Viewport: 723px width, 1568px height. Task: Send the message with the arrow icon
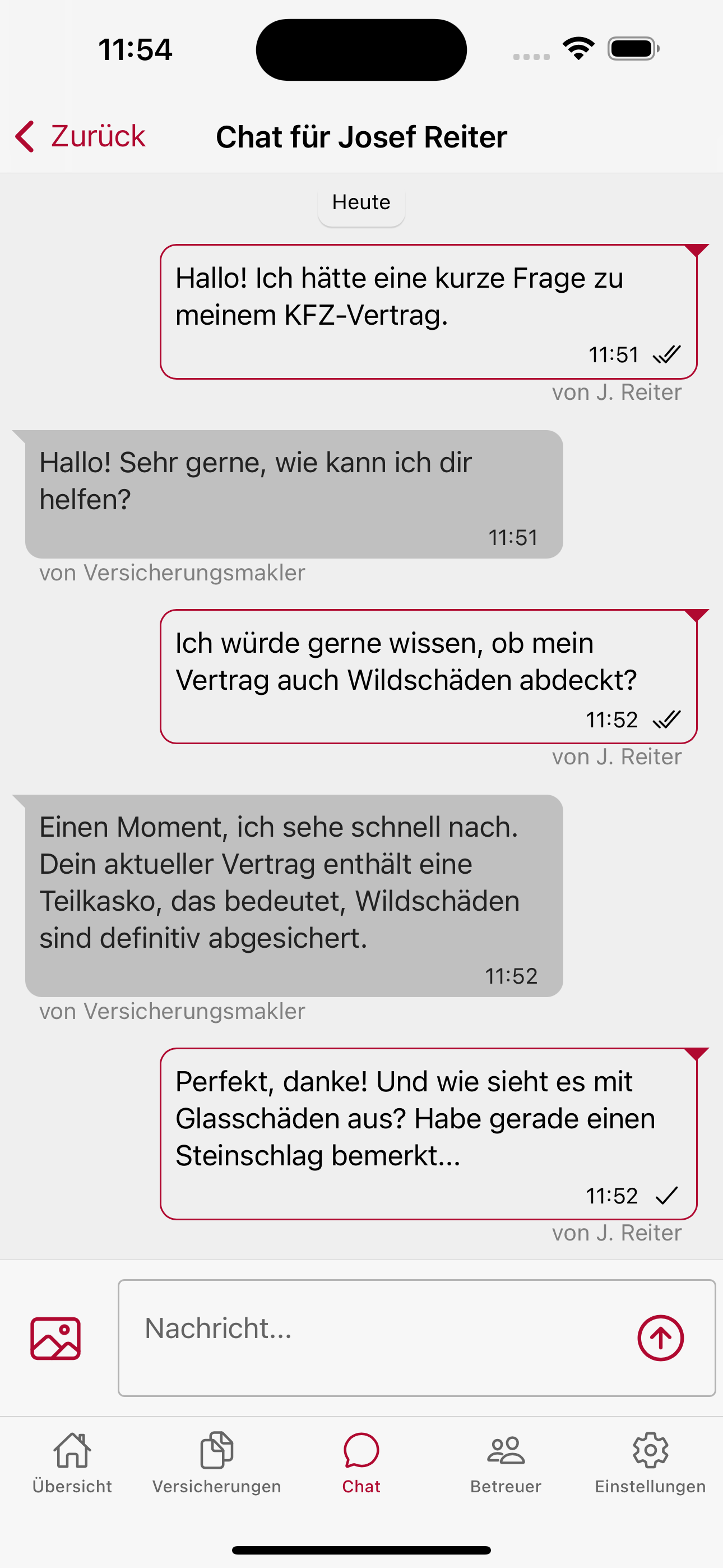tap(660, 1338)
